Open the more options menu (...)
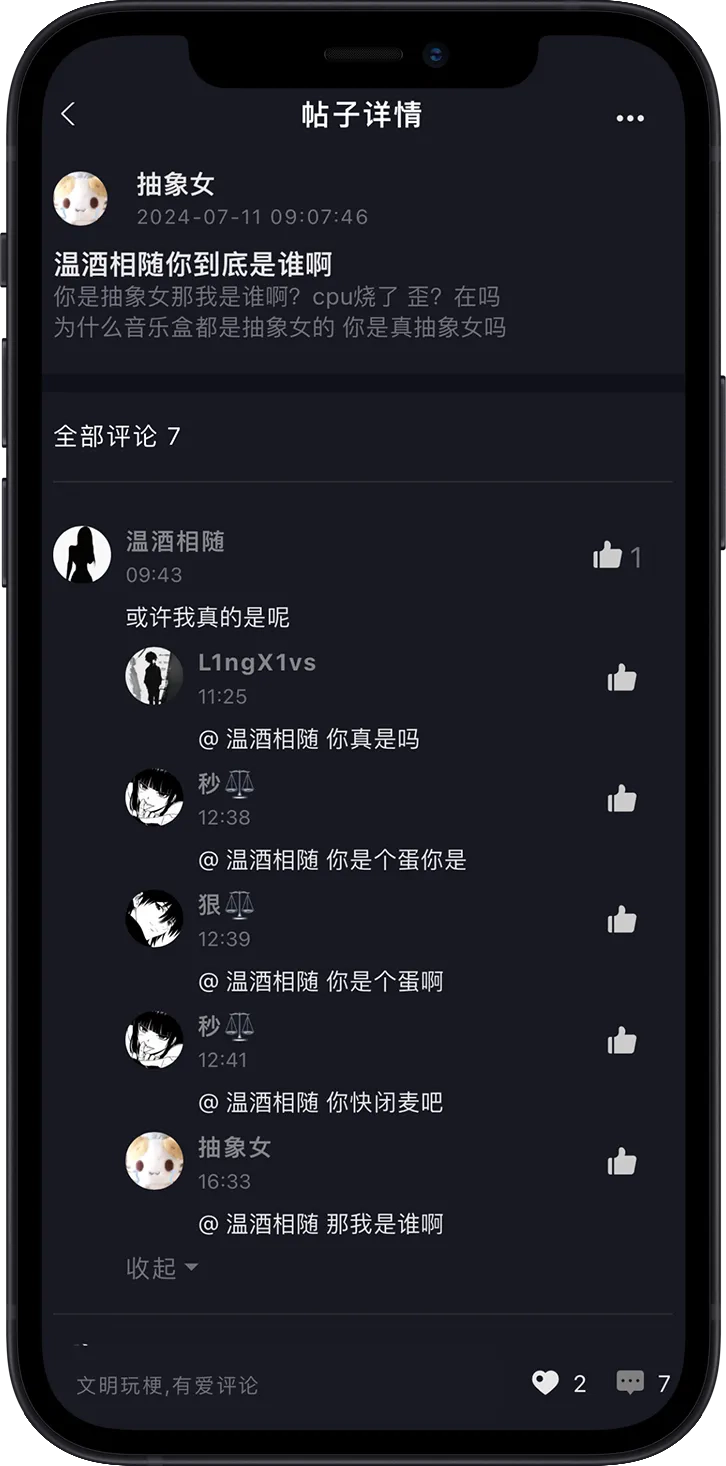Viewport: 726px width, 1466px height. point(630,118)
